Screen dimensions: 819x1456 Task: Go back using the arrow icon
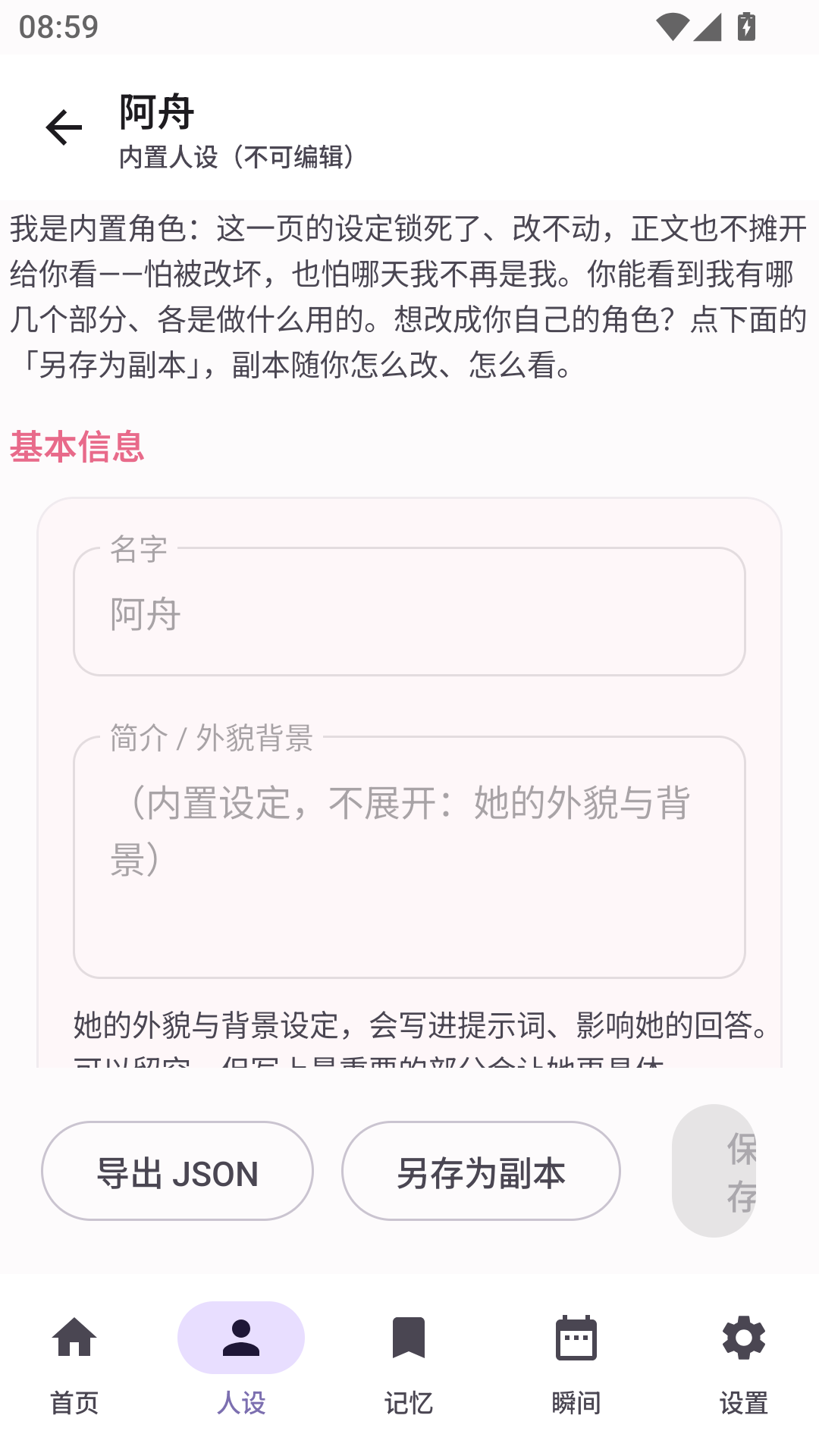click(x=64, y=127)
